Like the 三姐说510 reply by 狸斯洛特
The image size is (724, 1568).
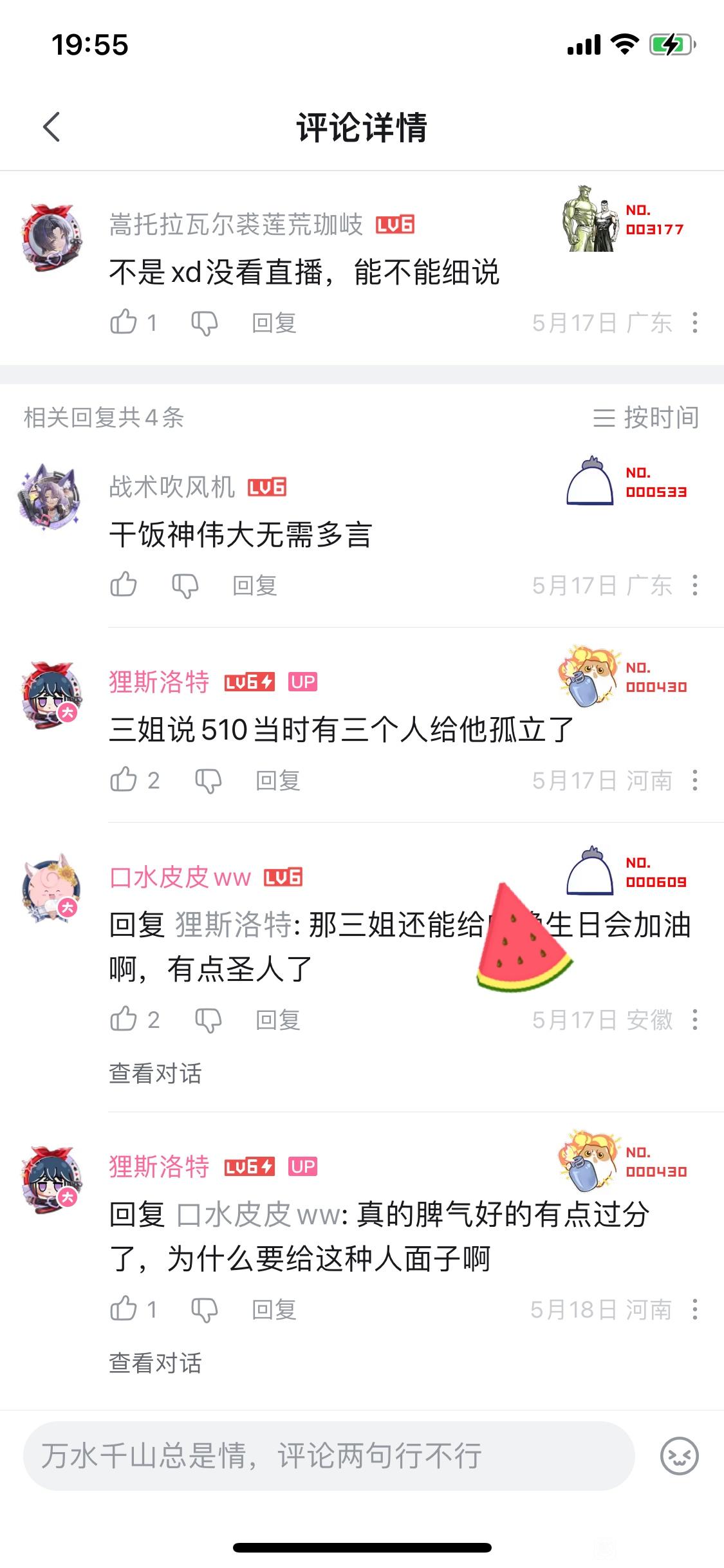[x=124, y=779]
